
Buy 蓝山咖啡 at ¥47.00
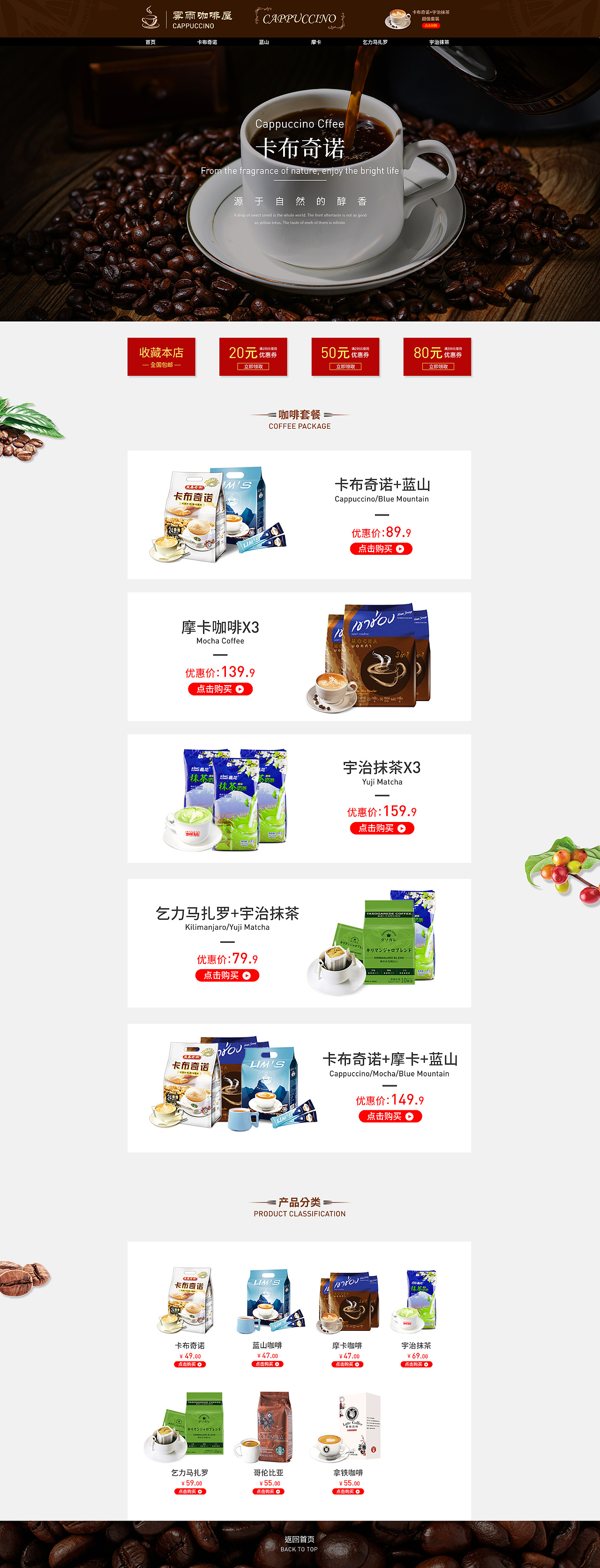click(267, 1364)
